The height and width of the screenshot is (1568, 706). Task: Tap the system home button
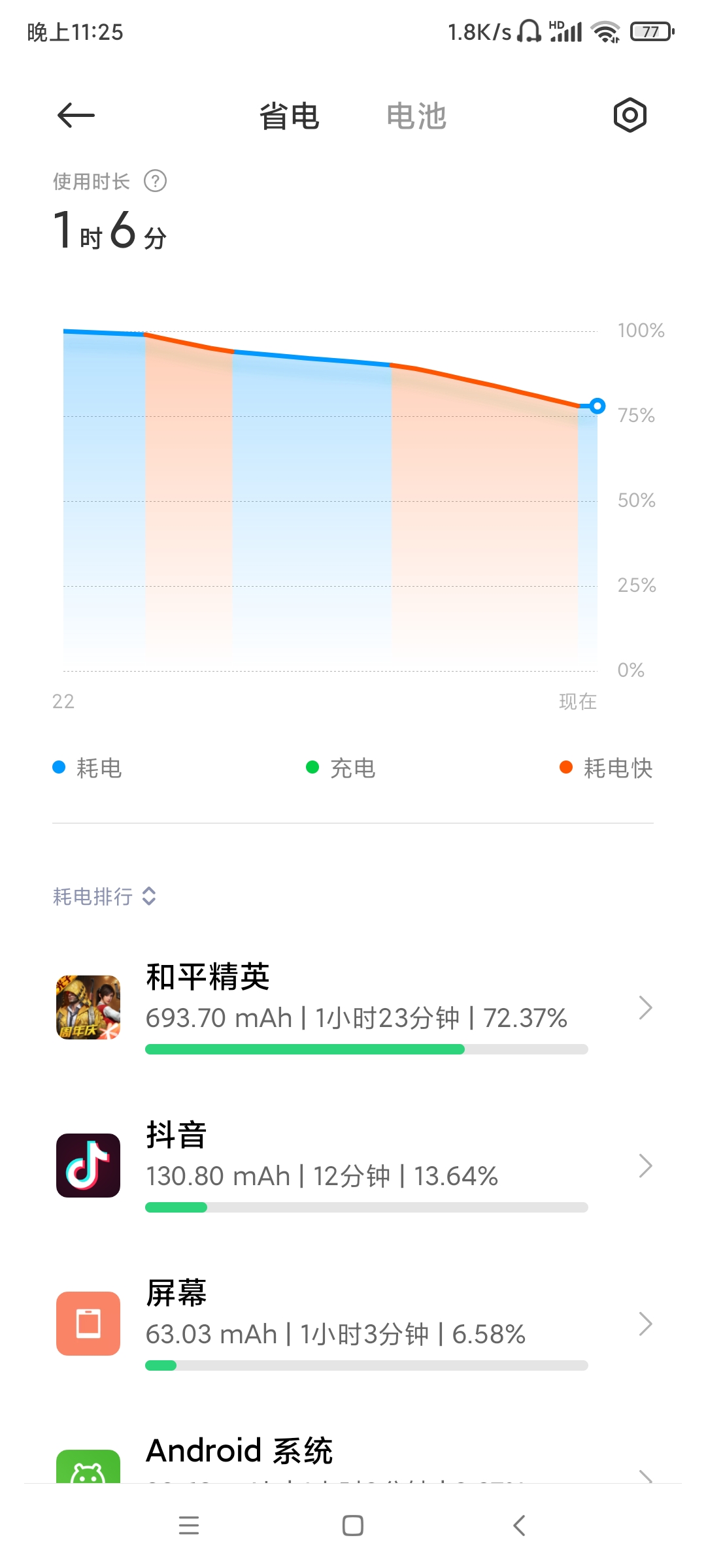click(353, 1526)
